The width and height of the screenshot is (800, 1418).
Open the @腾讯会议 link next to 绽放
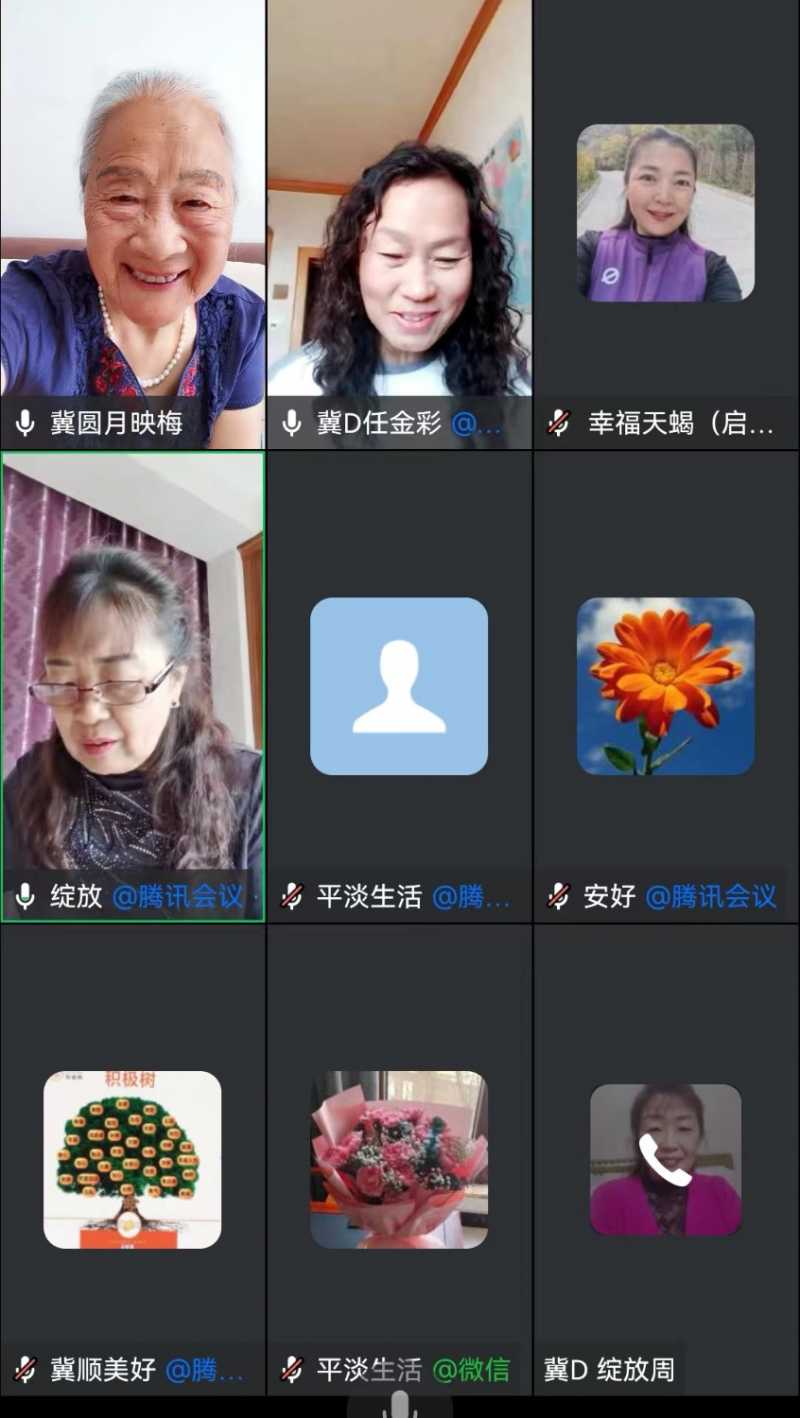point(180,897)
